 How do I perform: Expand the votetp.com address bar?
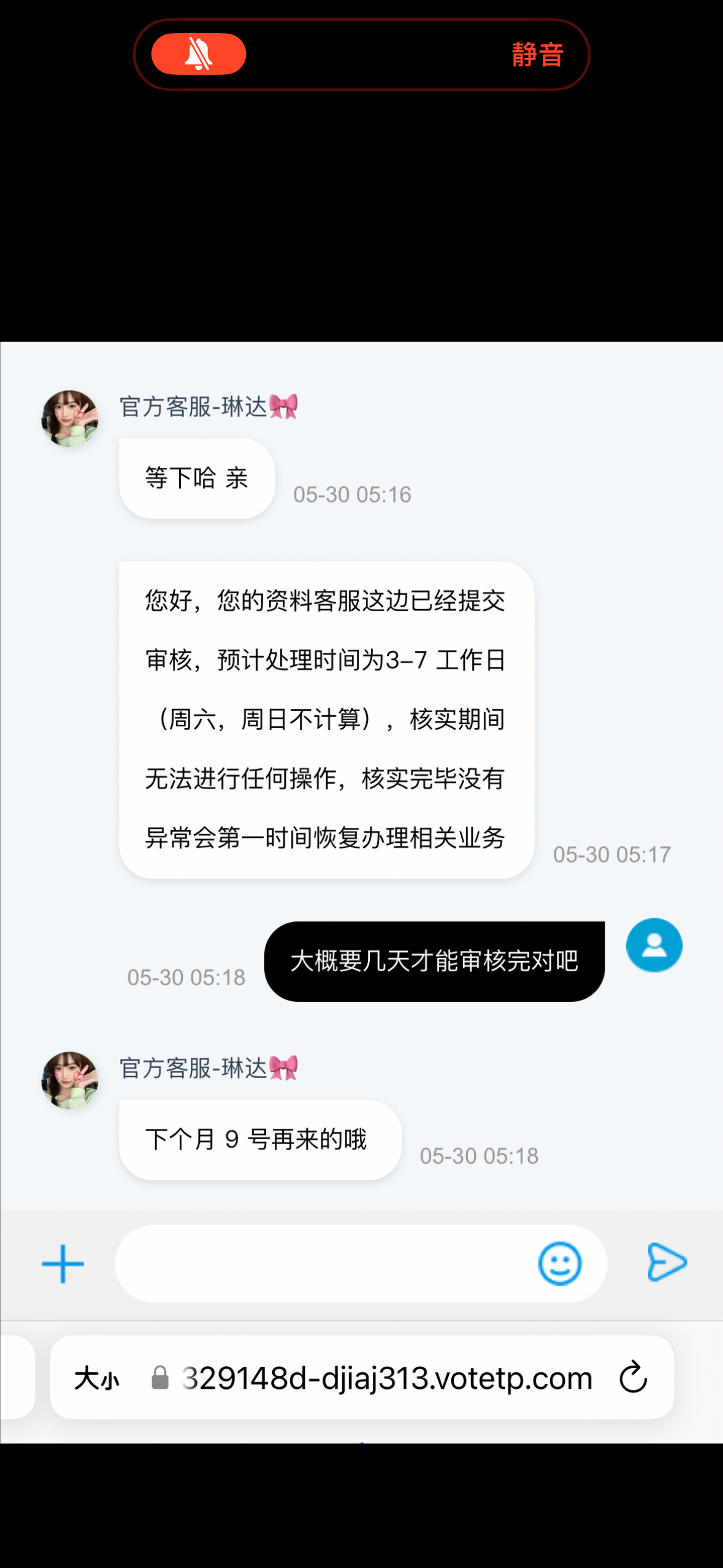(x=386, y=1377)
